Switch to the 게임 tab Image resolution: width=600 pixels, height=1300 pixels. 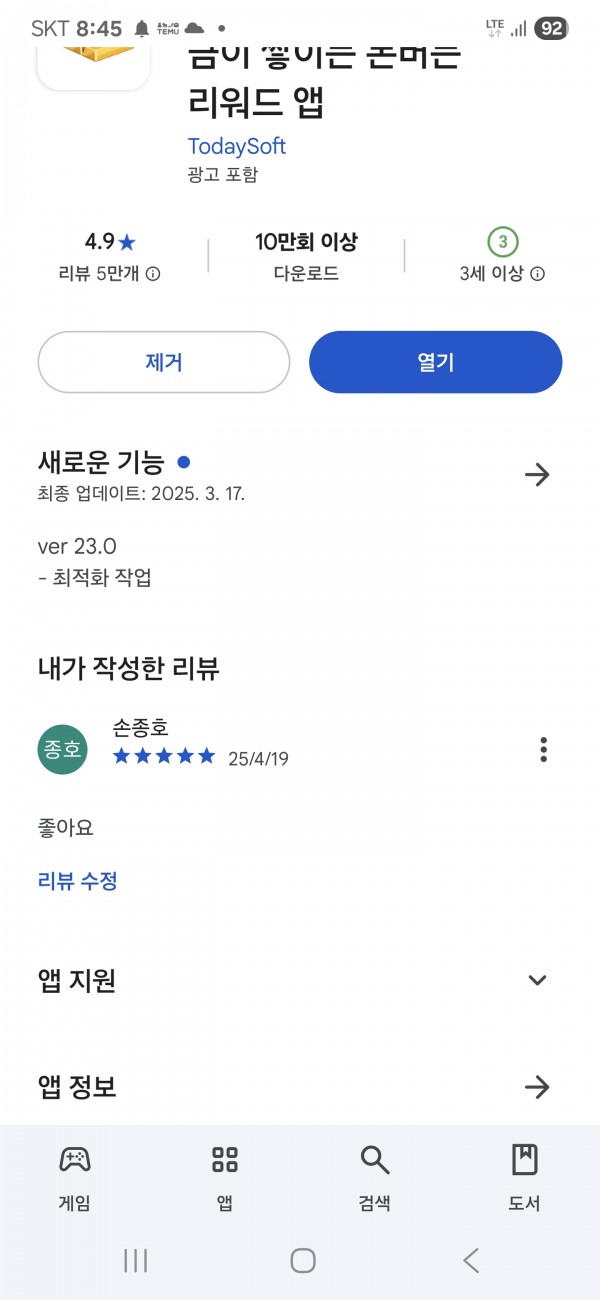pos(75,1178)
